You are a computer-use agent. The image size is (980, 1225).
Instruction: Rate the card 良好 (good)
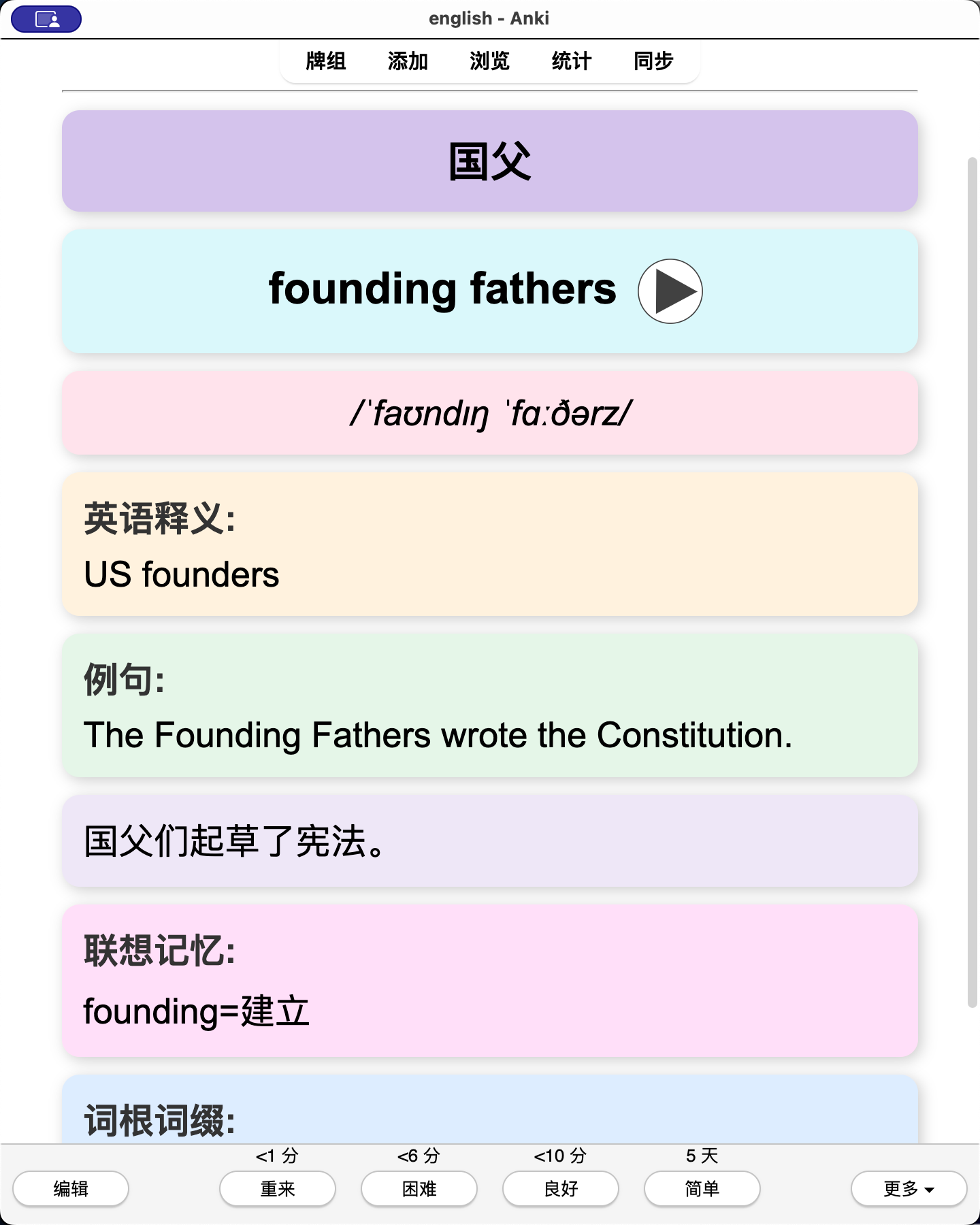[561, 1188]
